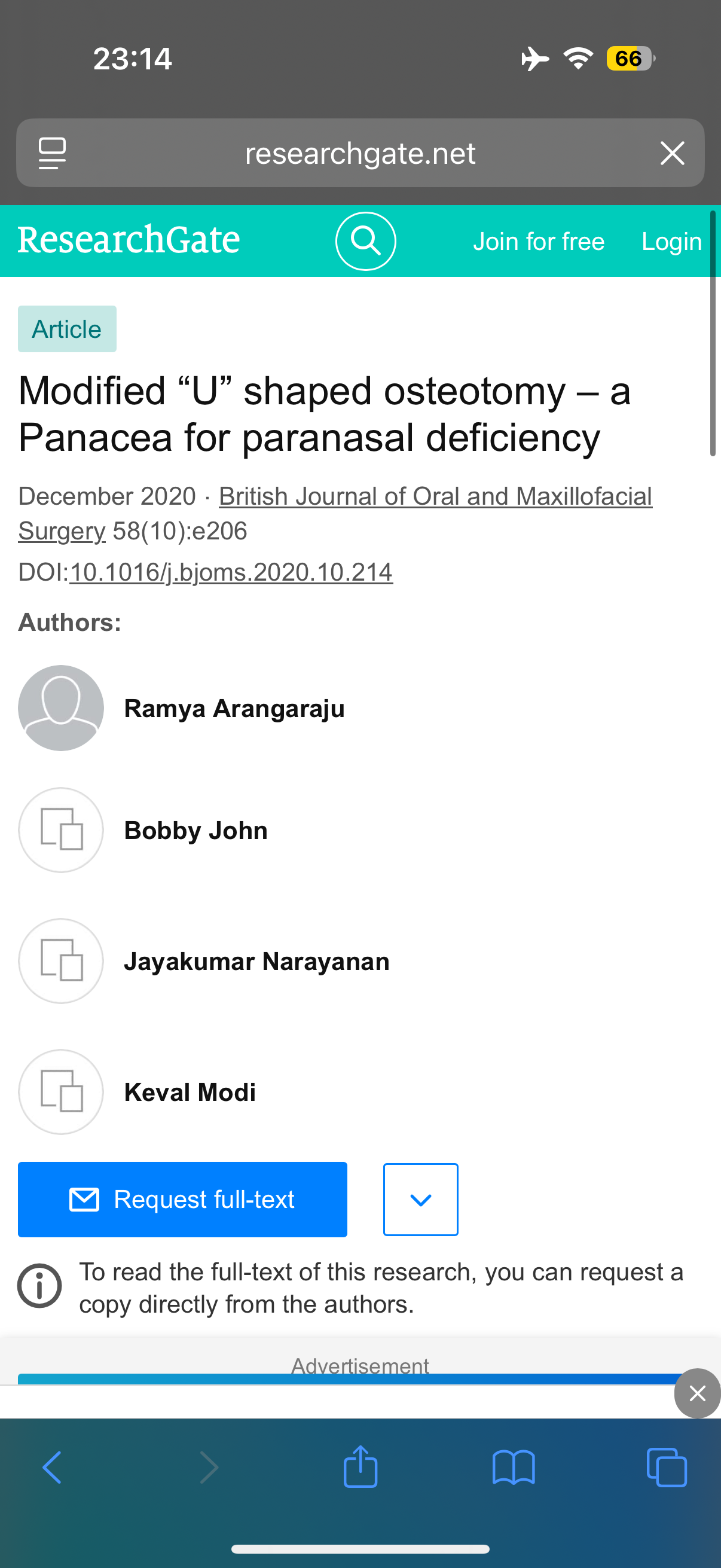Dismiss the advertisement with the X button
The height and width of the screenshot is (1568, 721).
point(697,1393)
